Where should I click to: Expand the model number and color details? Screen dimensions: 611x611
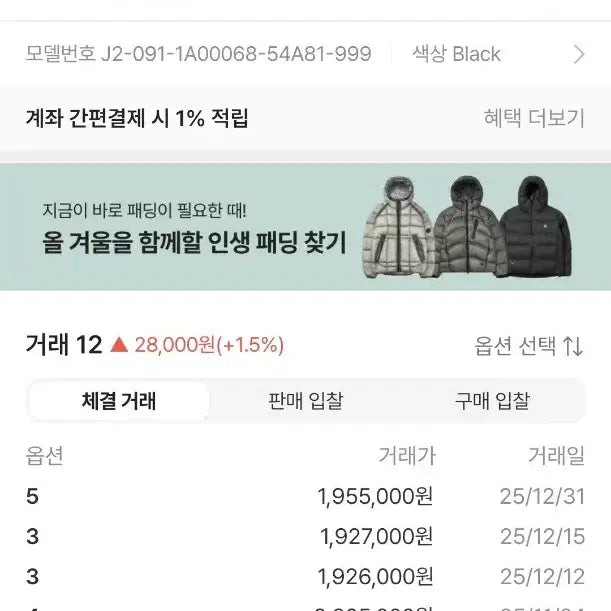(578, 54)
